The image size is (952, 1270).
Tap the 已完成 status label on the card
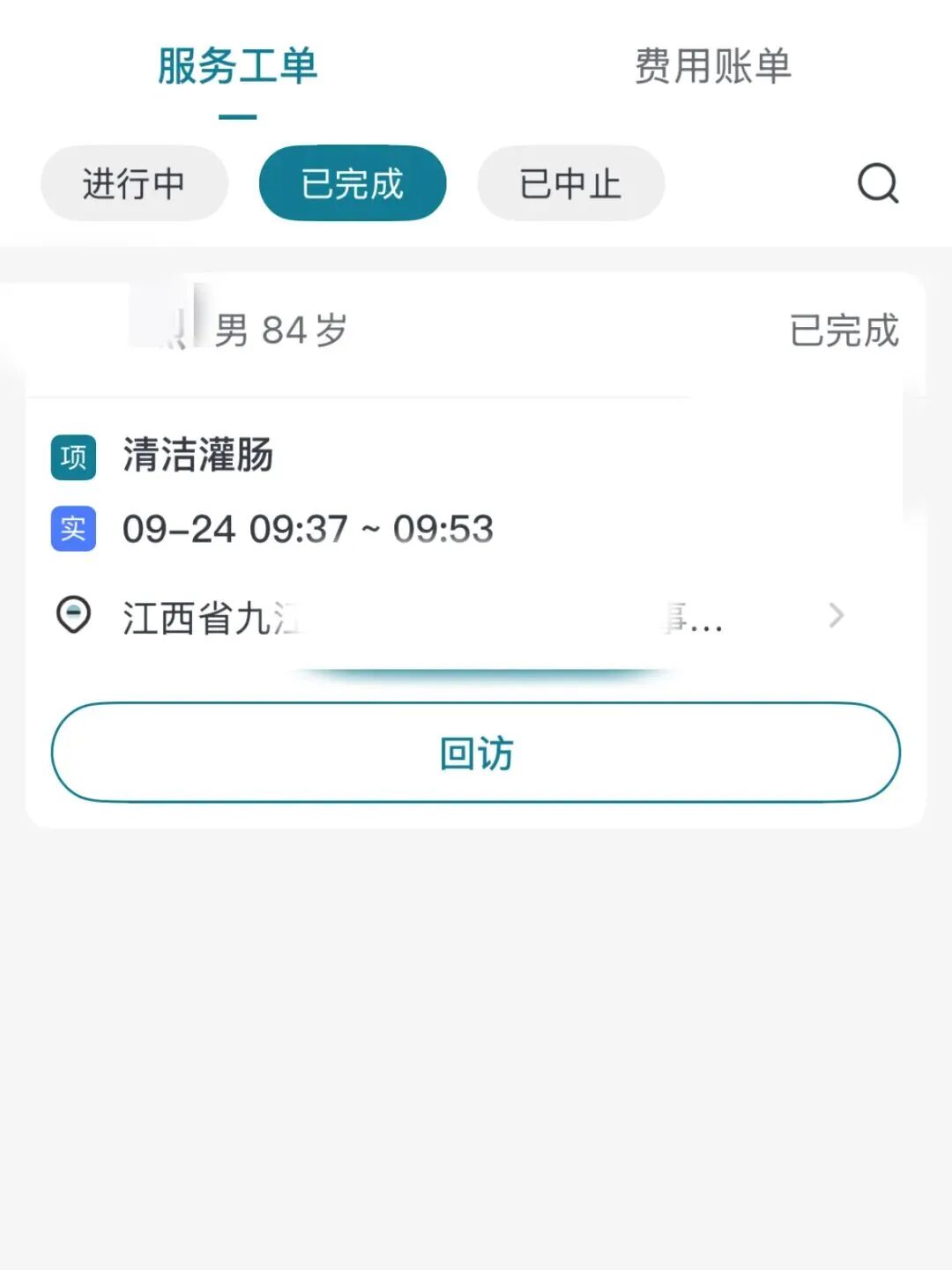coord(843,330)
